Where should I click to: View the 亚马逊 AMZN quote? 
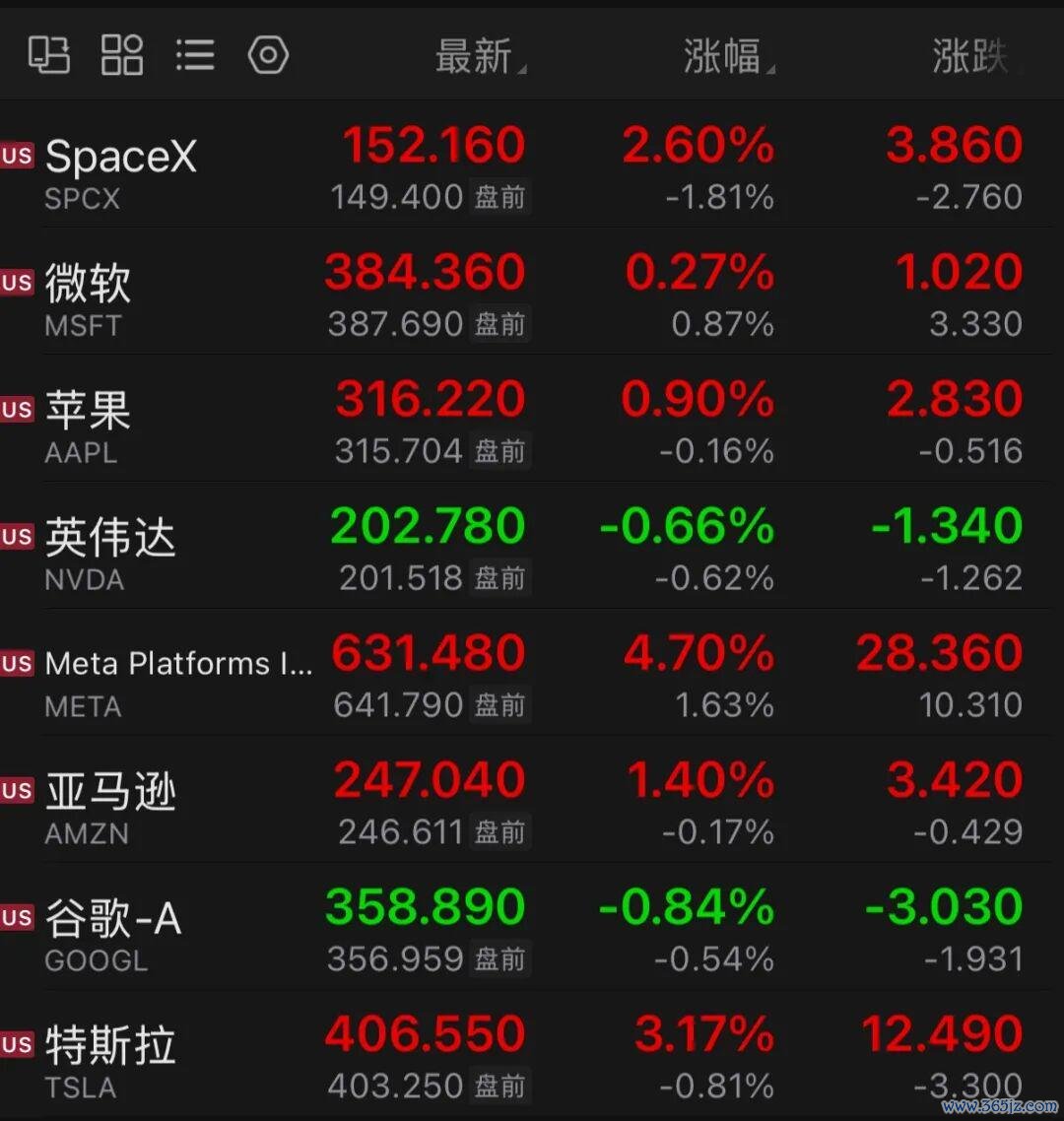(x=532, y=800)
